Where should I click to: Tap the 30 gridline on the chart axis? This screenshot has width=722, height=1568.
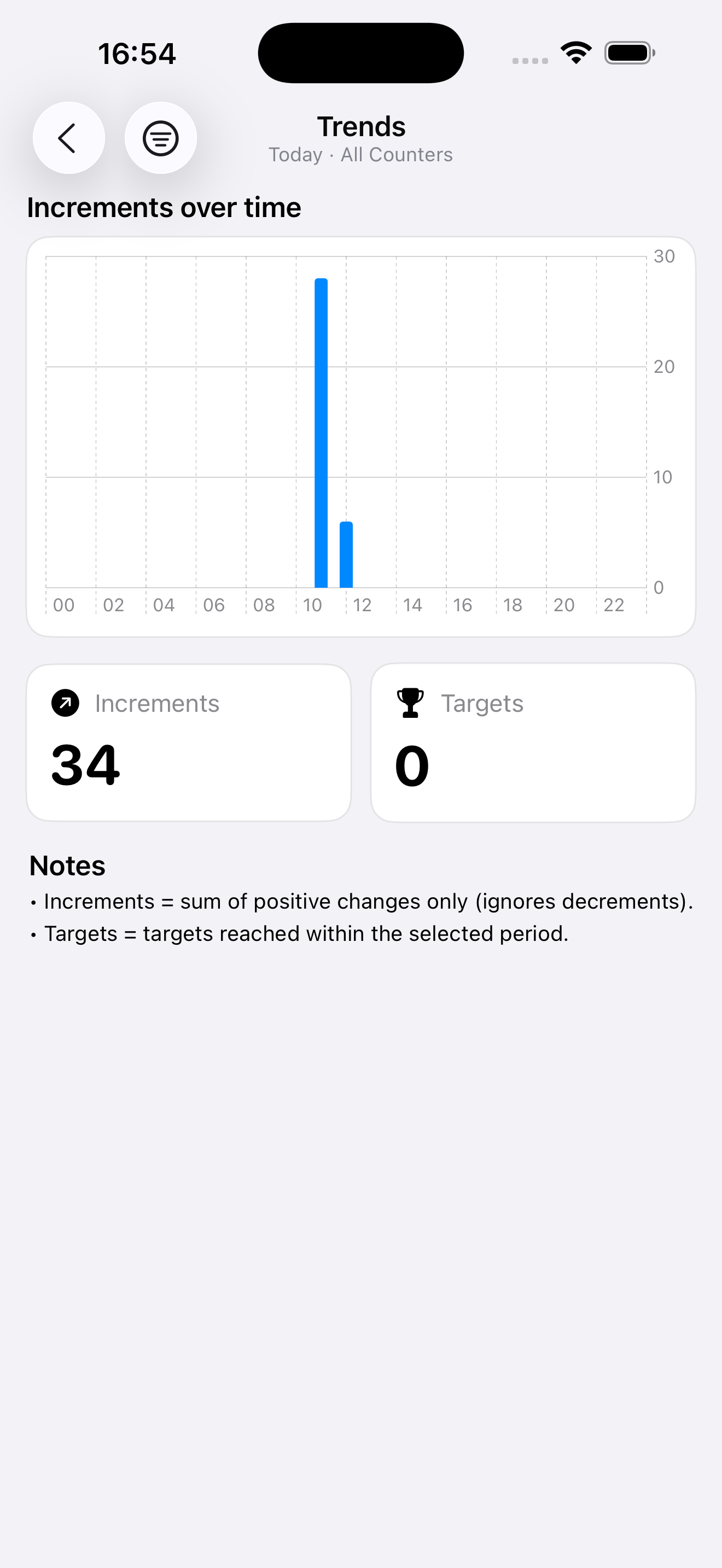pos(663,256)
